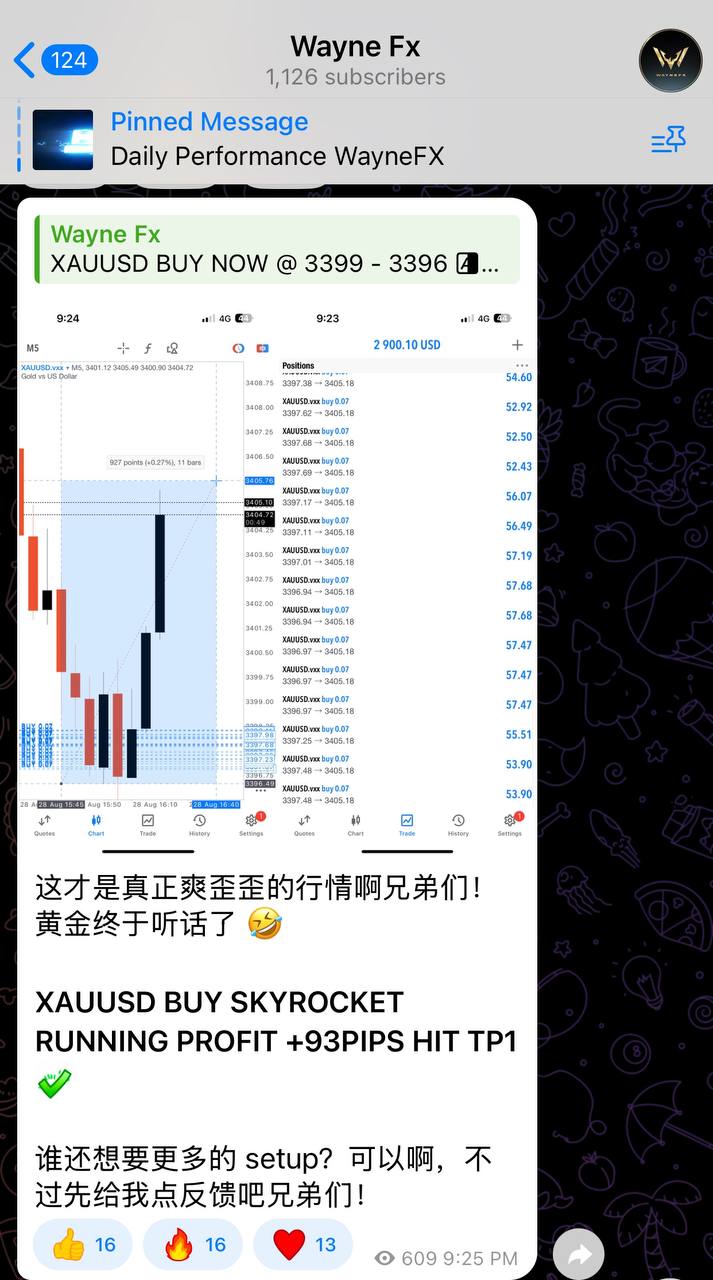Jump to the pinned Daily Performance message
Image resolution: width=713 pixels, height=1280 pixels.
[277, 139]
